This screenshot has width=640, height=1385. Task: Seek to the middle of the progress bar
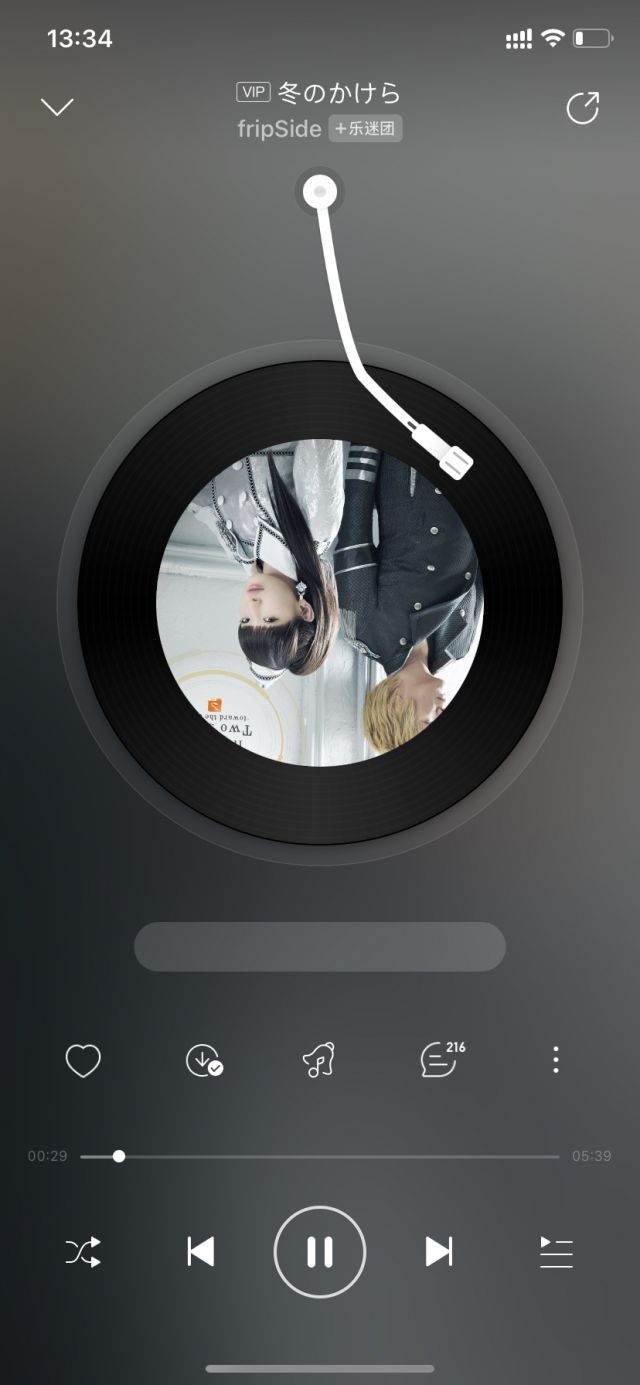tap(320, 1156)
